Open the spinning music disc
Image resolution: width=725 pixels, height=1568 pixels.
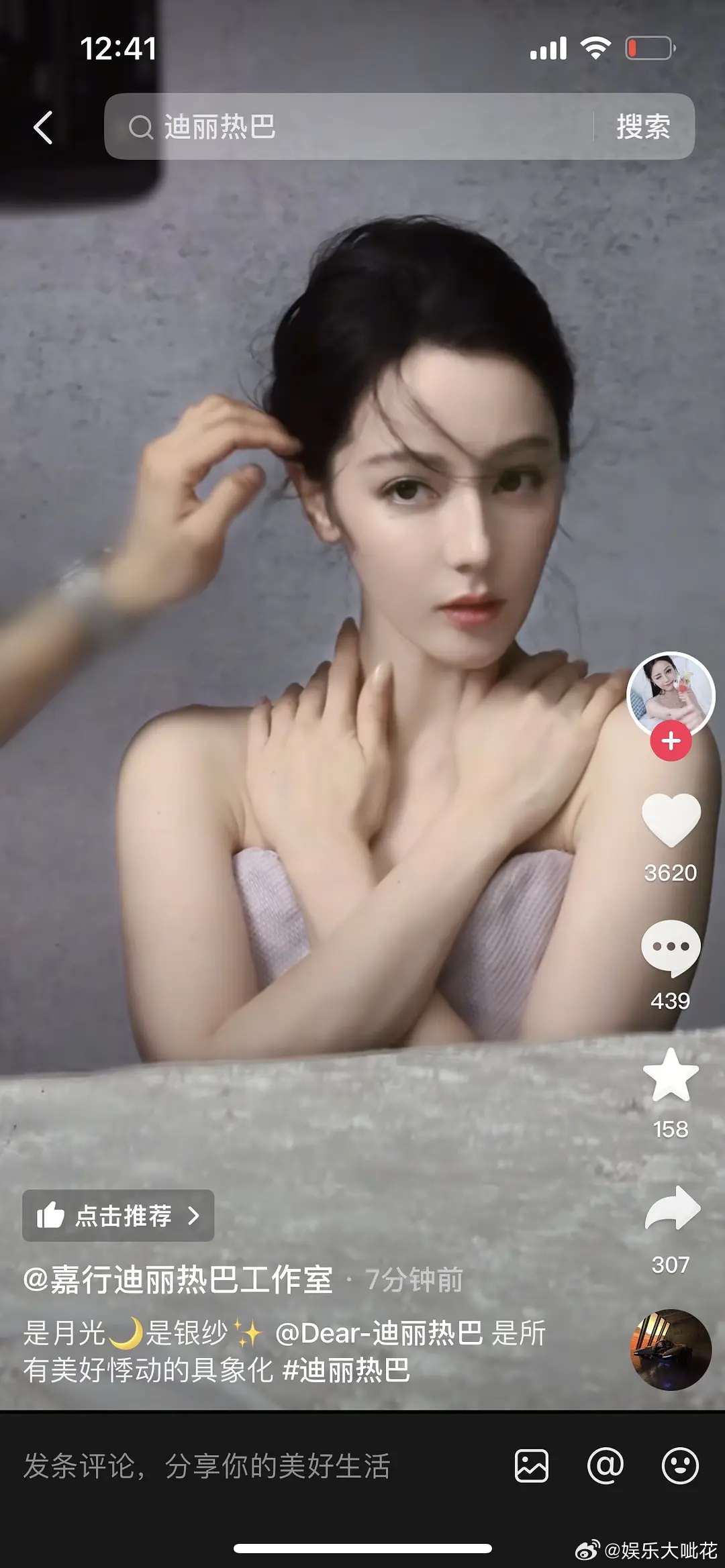[671, 1349]
